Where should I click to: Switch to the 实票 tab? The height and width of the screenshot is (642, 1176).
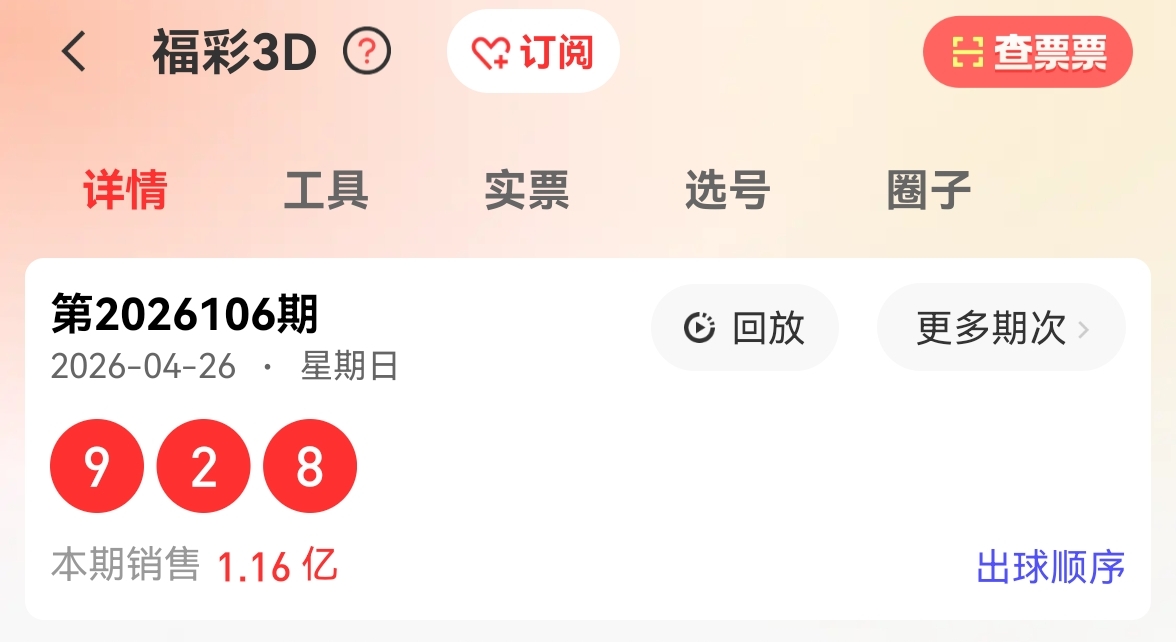pyautogui.click(x=527, y=190)
